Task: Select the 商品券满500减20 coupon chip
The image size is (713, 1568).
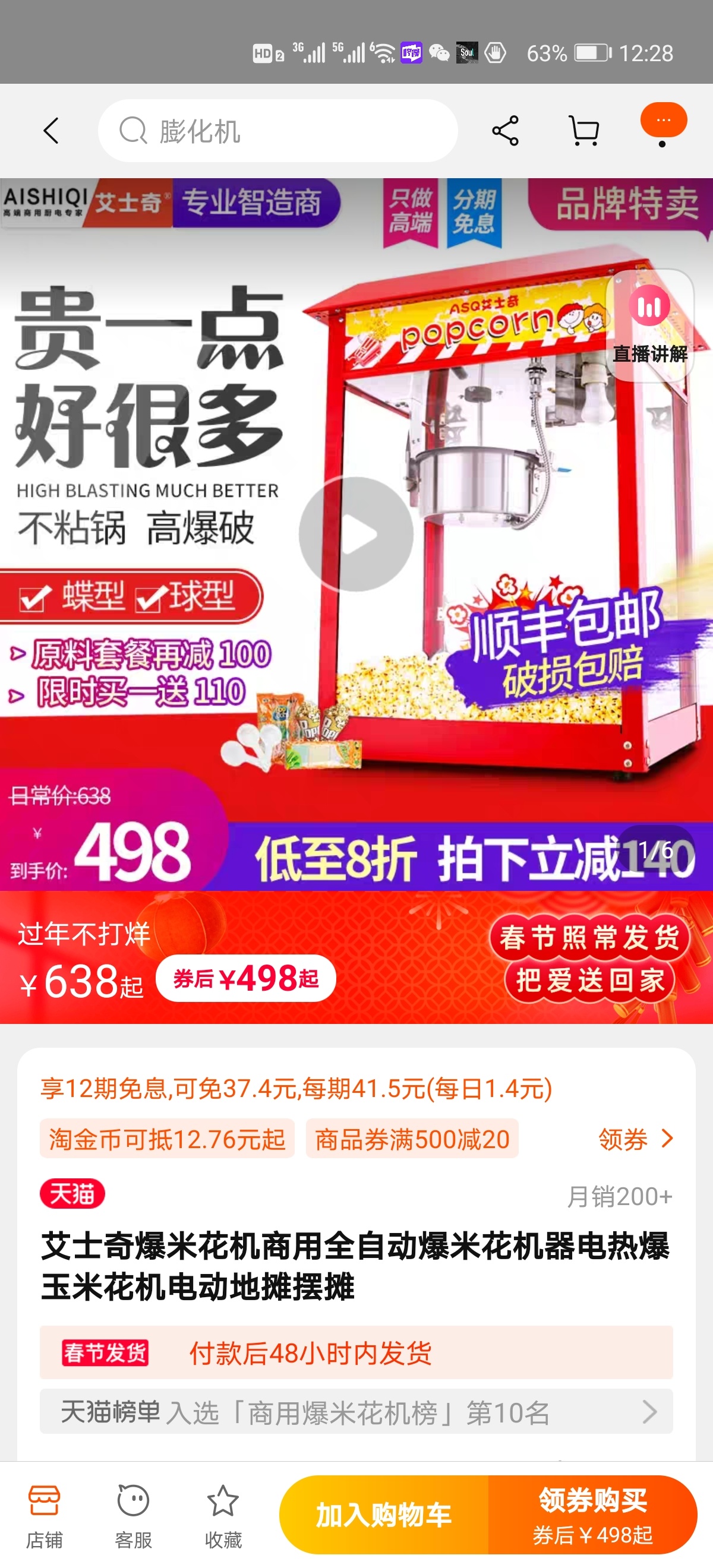Action: click(412, 1139)
